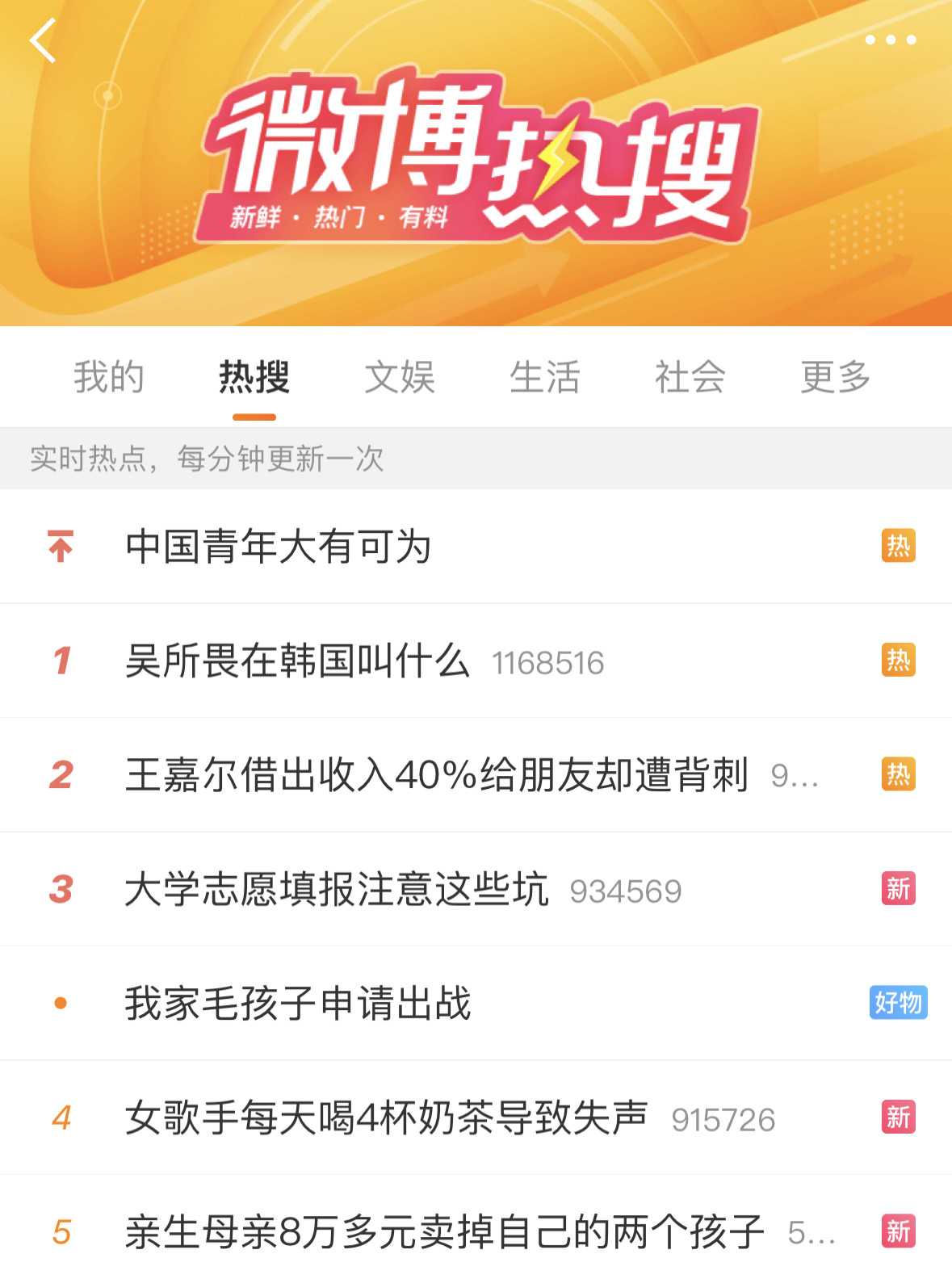Viewport: 952px width, 1279px height.
Task: Open topic 女歌手每天喝4杯奶茶导致失声
Action: tap(387, 1118)
